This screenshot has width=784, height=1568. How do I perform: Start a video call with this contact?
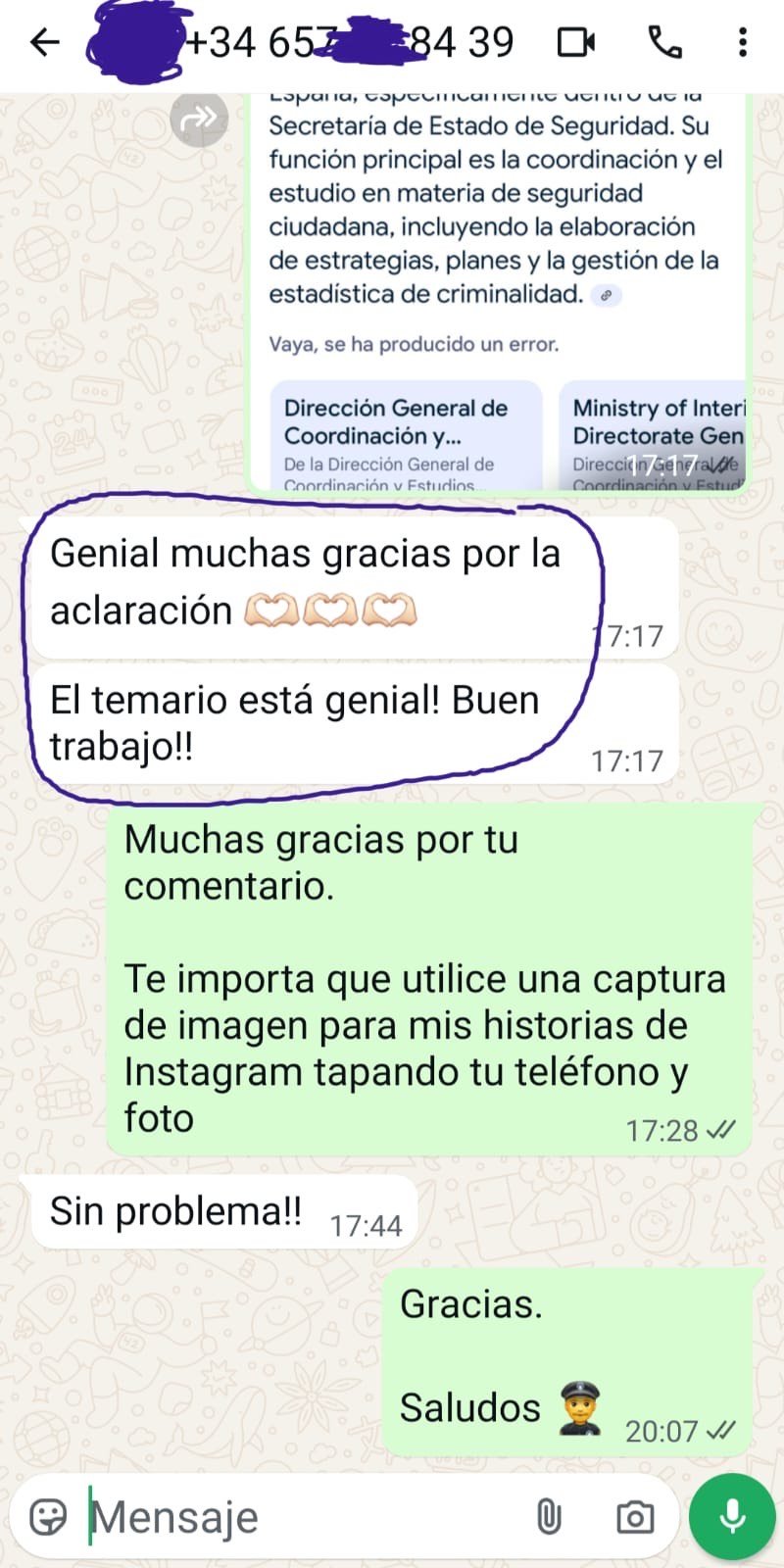[576, 42]
